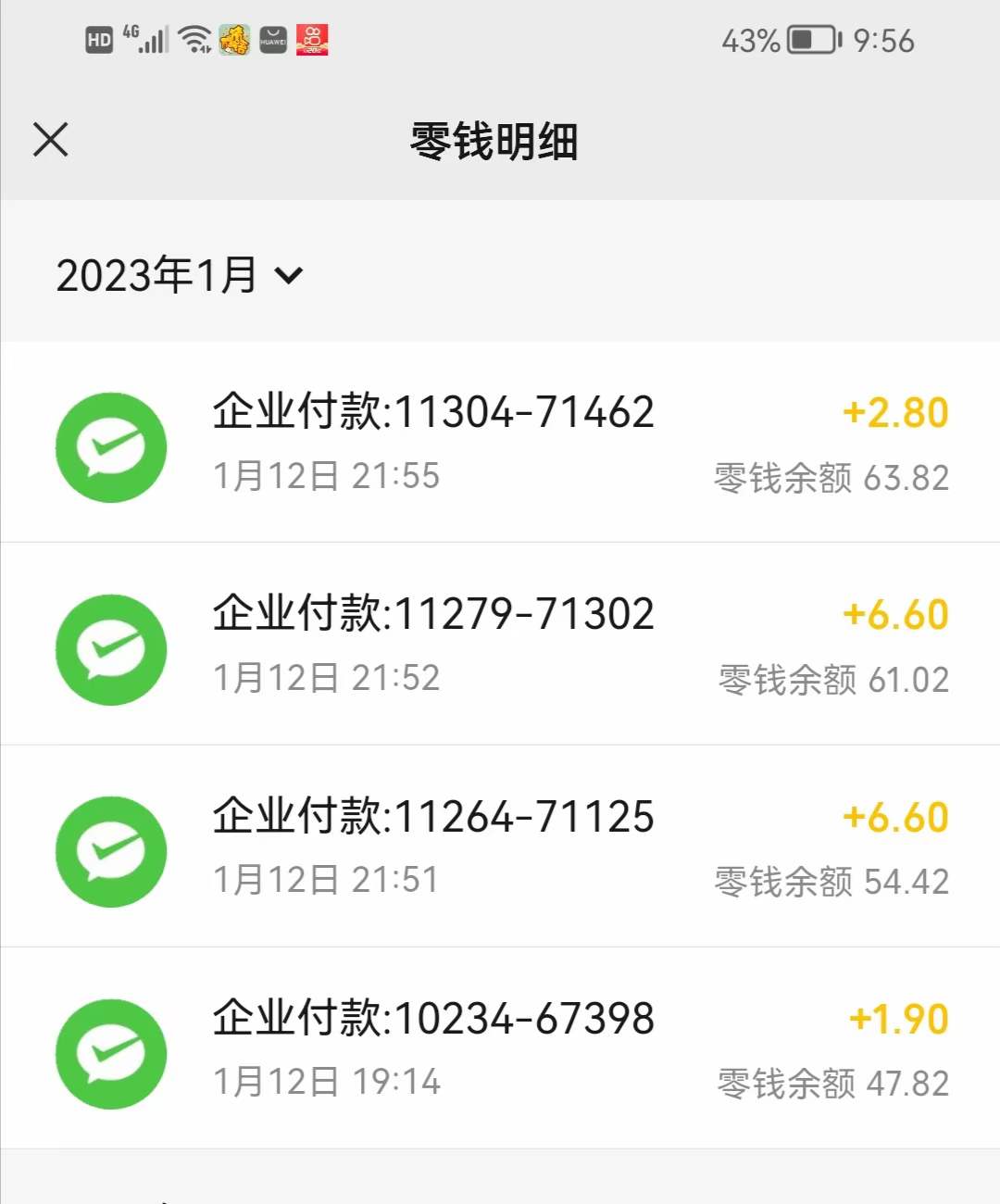
Task: Tap the chevron arrow next to 2023年1月
Action: tap(290, 276)
